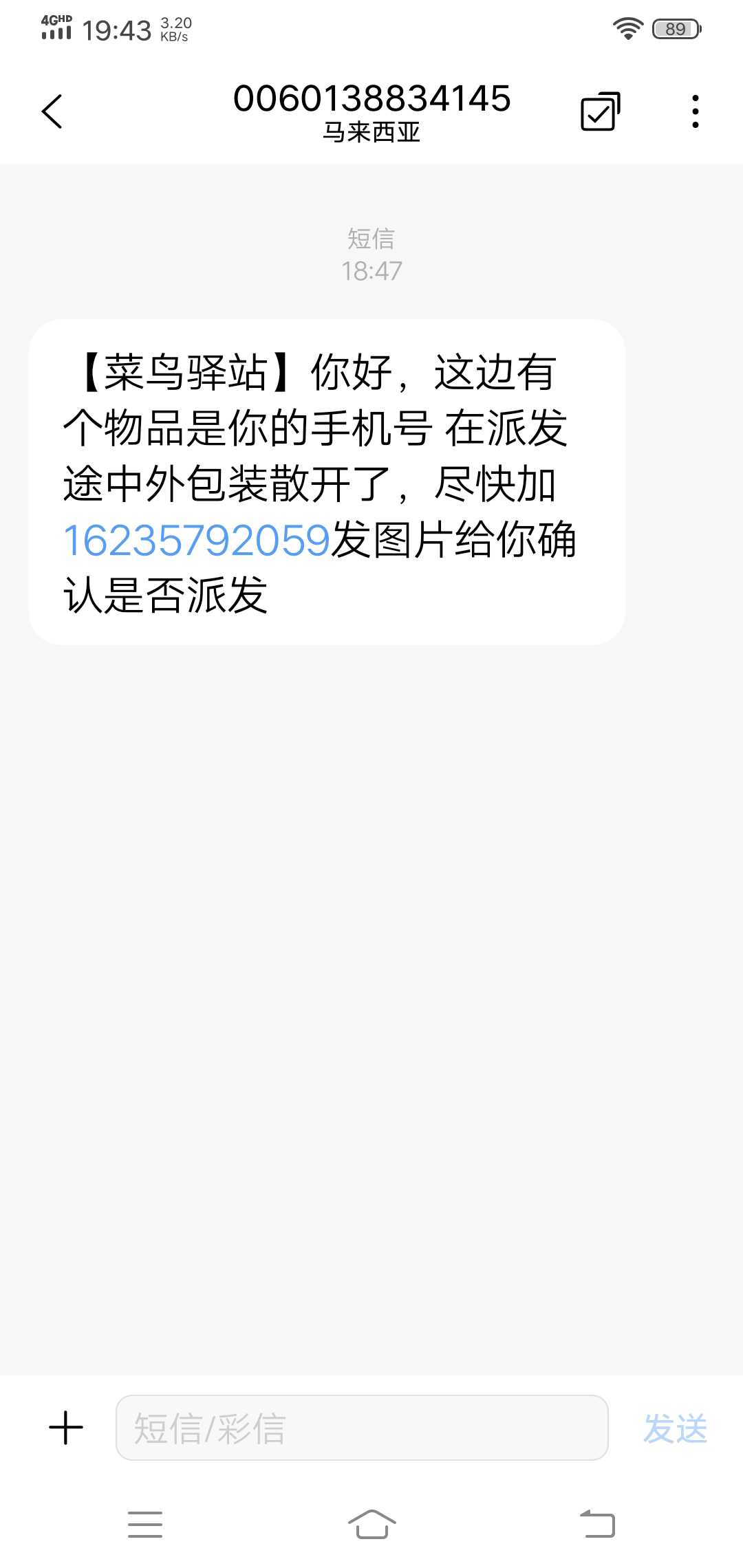The width and height of the screenshot is (743, 1568).
Task: Tap the system back button
Action: tap(597, 1524)
